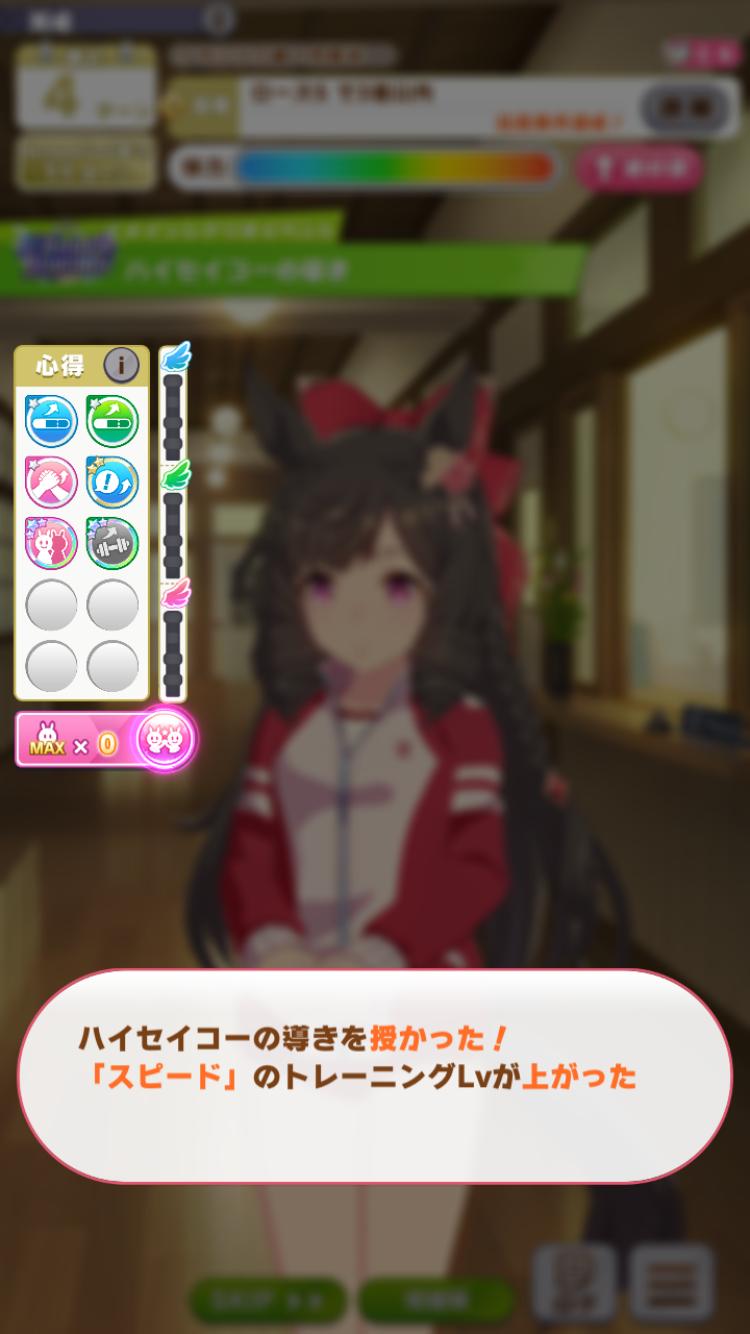The height and width of the screenshot is (1334, 750).
Task: Tap the gray dumbbell skill icon
Action: [x=112, y=543]
